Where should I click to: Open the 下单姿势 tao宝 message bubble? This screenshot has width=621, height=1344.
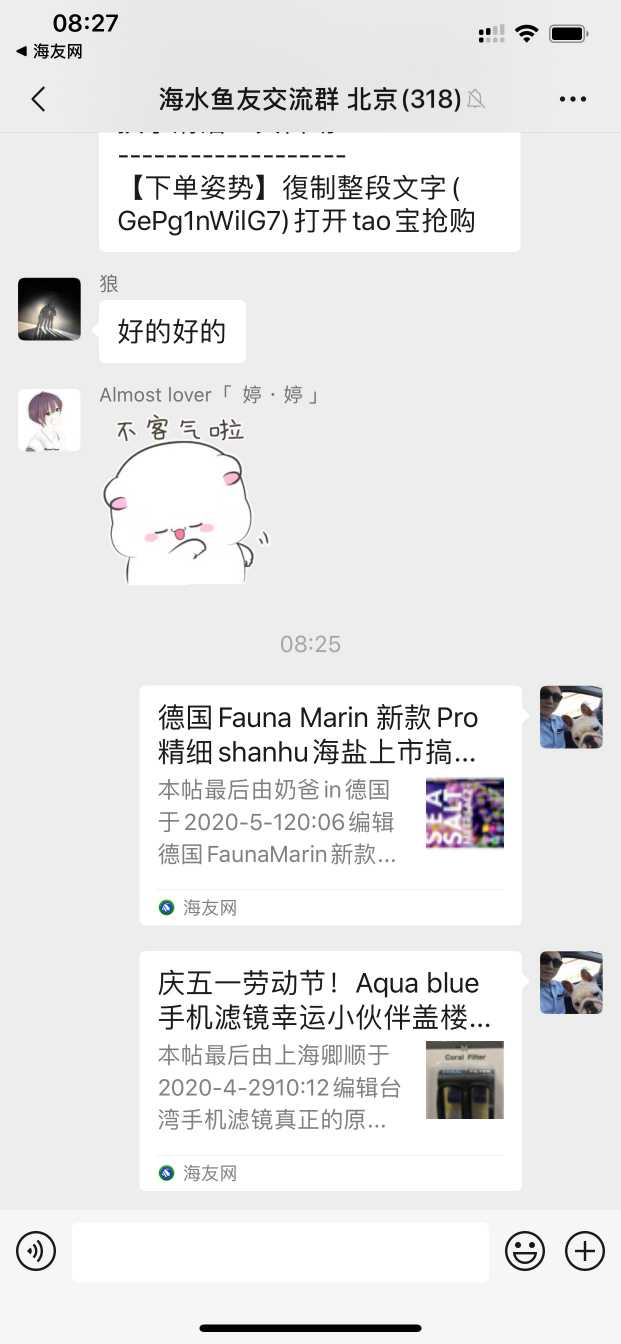309,200
